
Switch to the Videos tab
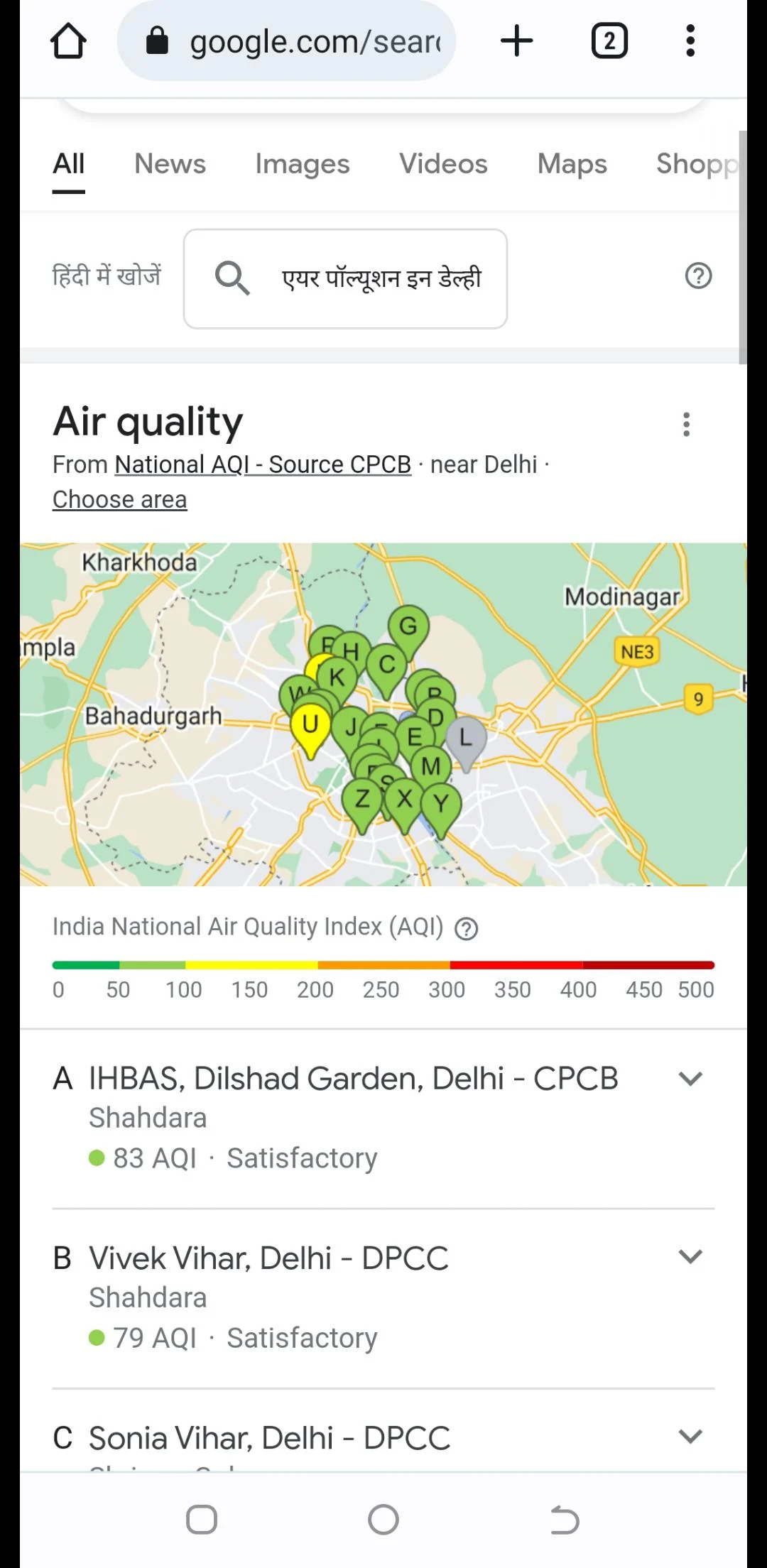pos(443,164)
